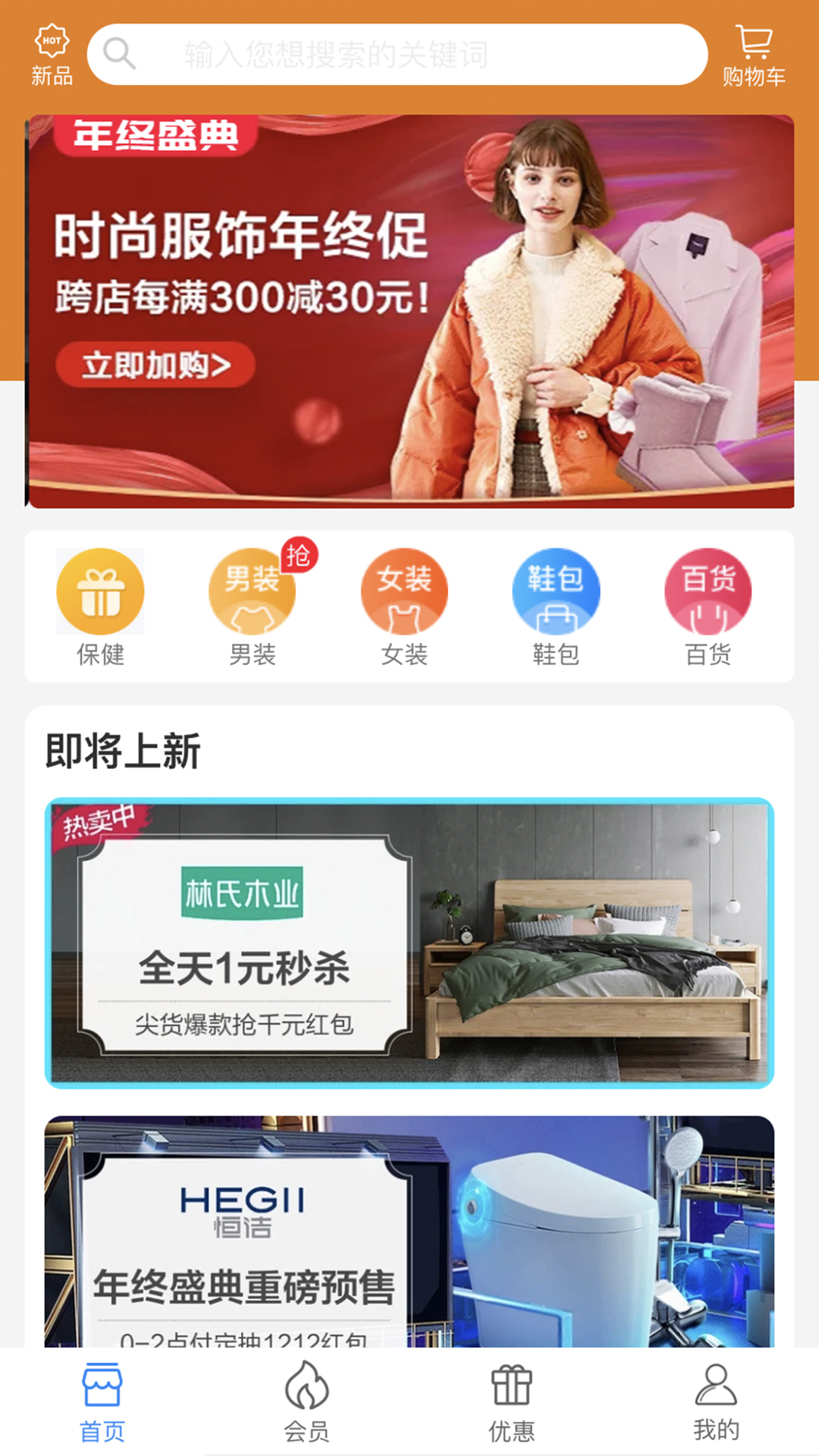Browse the 鞋包 category

click(x=556, y=607)
